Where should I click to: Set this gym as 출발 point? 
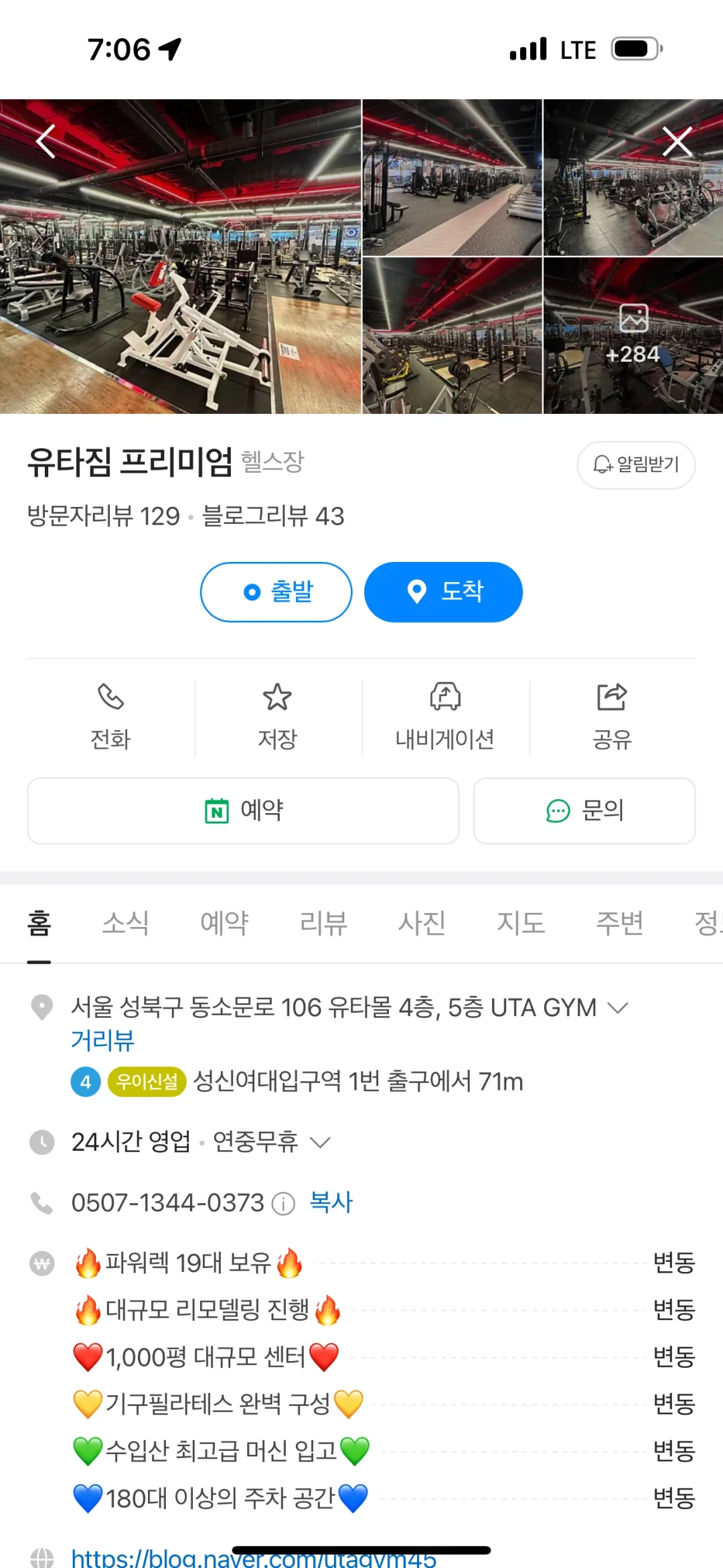click(276, 592)
